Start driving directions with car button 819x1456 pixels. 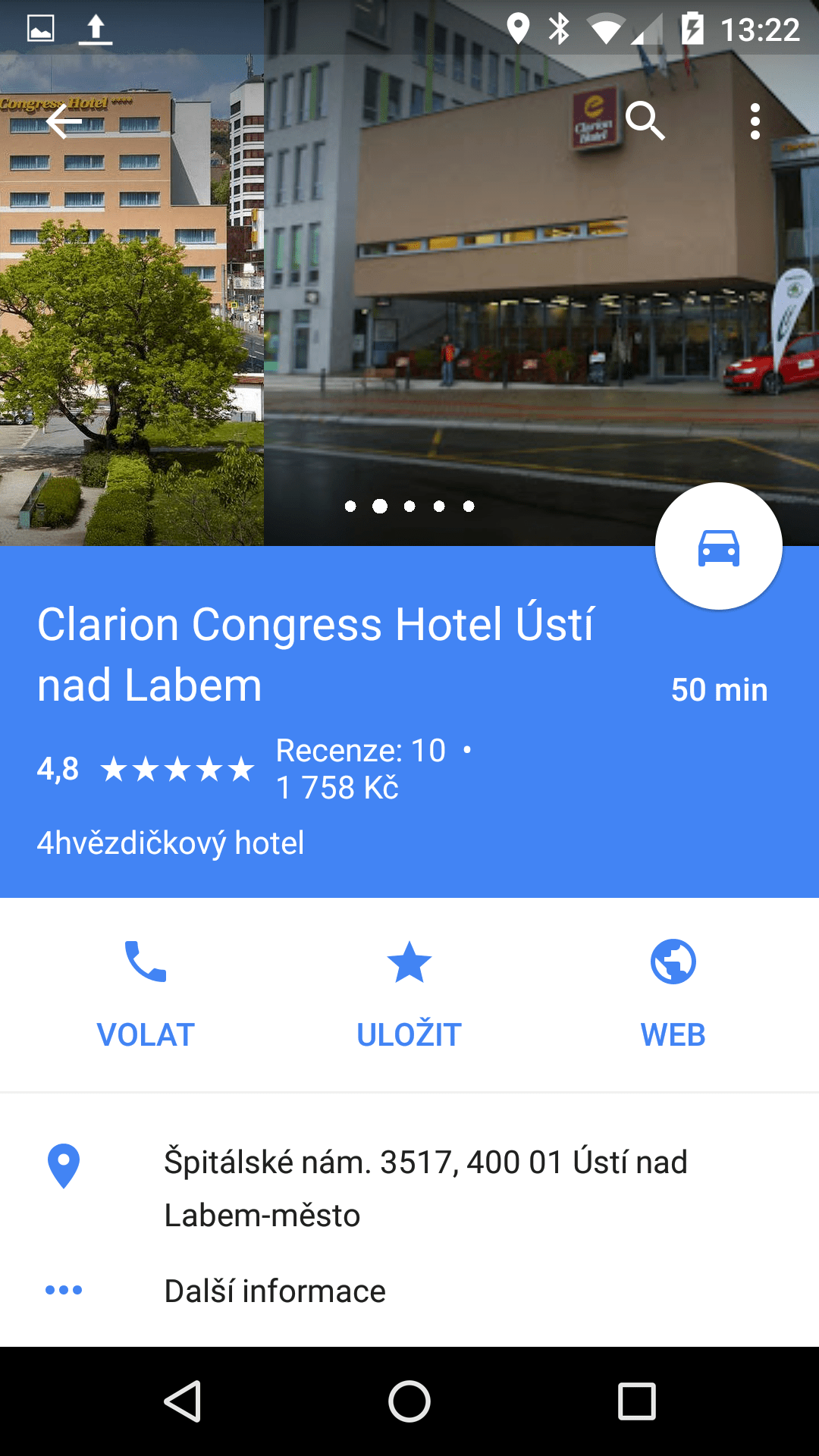pos(718,546)
